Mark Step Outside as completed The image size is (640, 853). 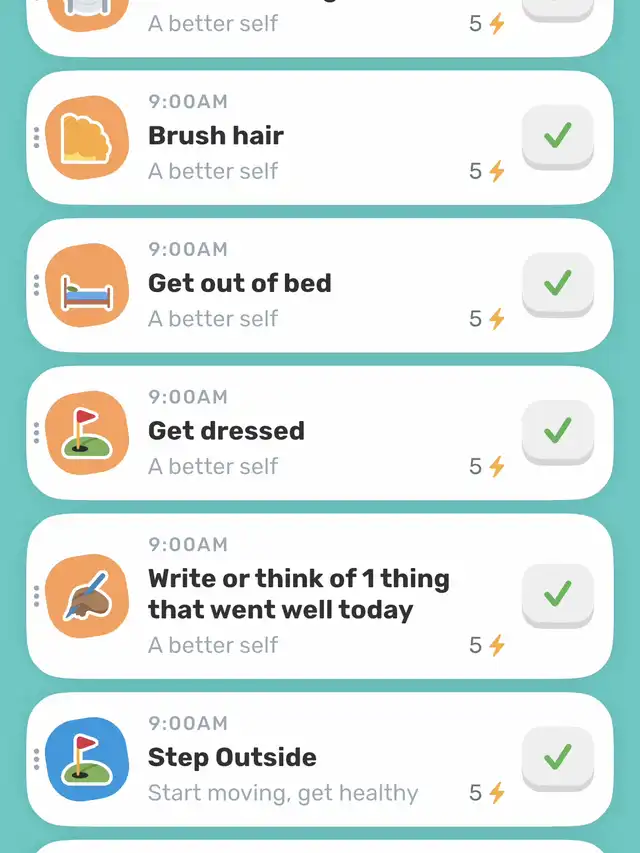point(557,757)
